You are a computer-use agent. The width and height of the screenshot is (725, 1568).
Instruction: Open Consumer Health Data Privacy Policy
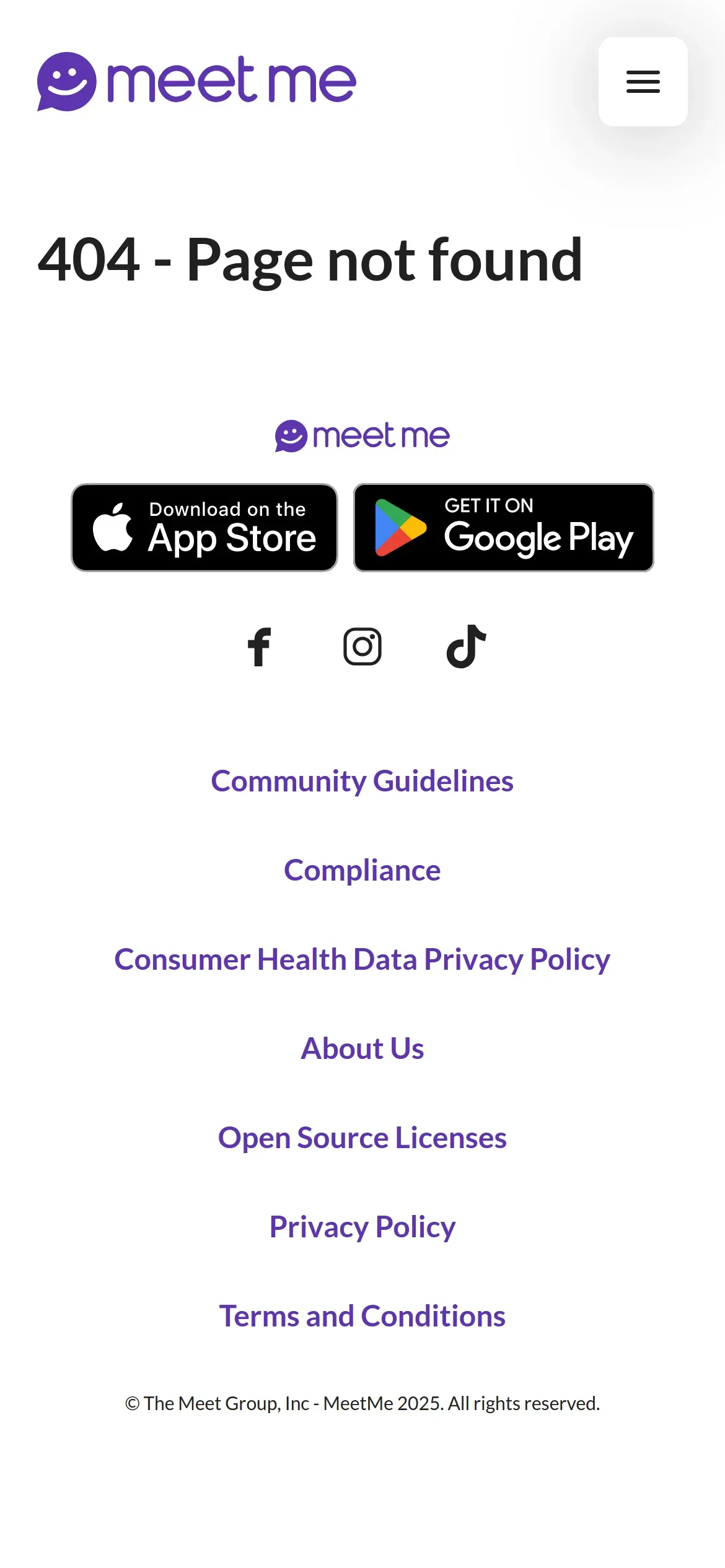click(362, 959)
